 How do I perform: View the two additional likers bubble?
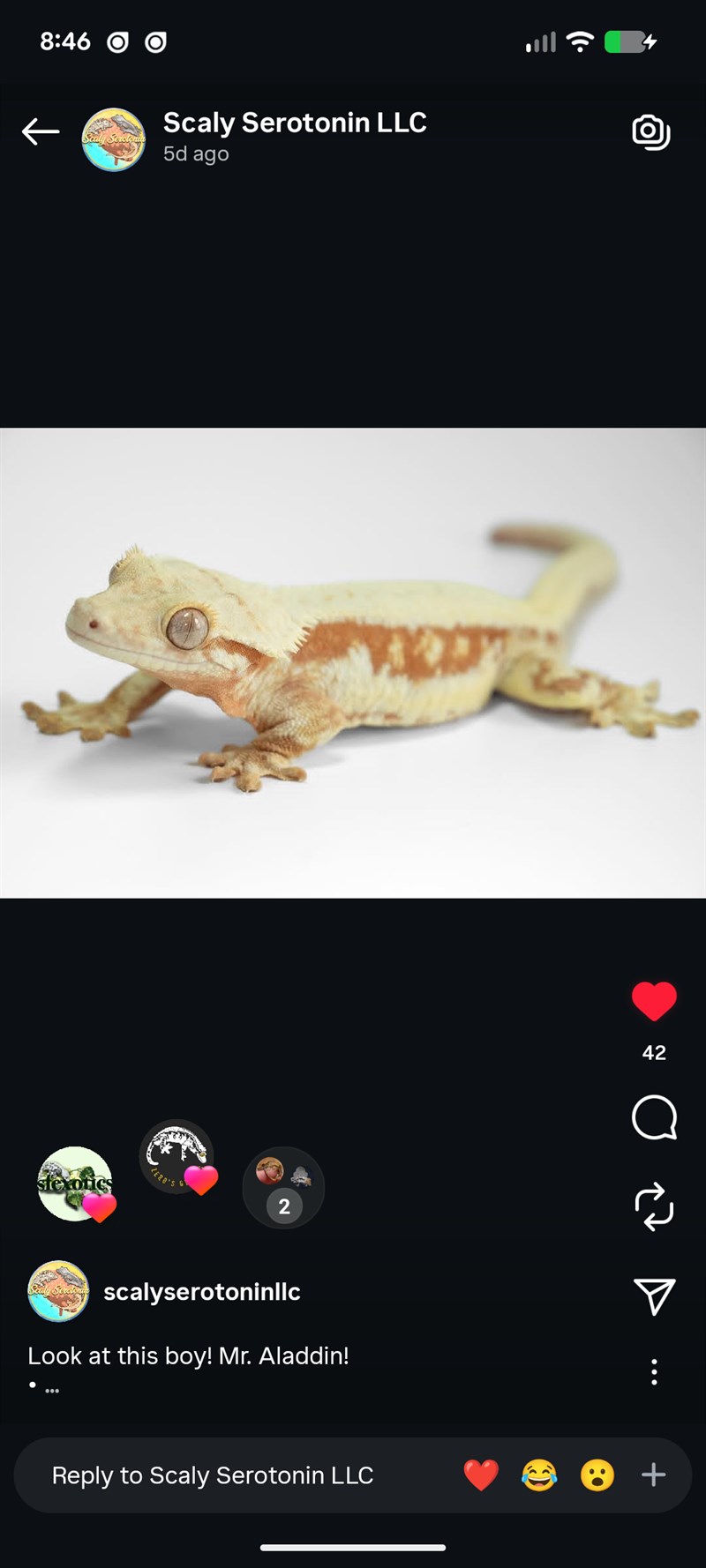(x=283, y=1187)
